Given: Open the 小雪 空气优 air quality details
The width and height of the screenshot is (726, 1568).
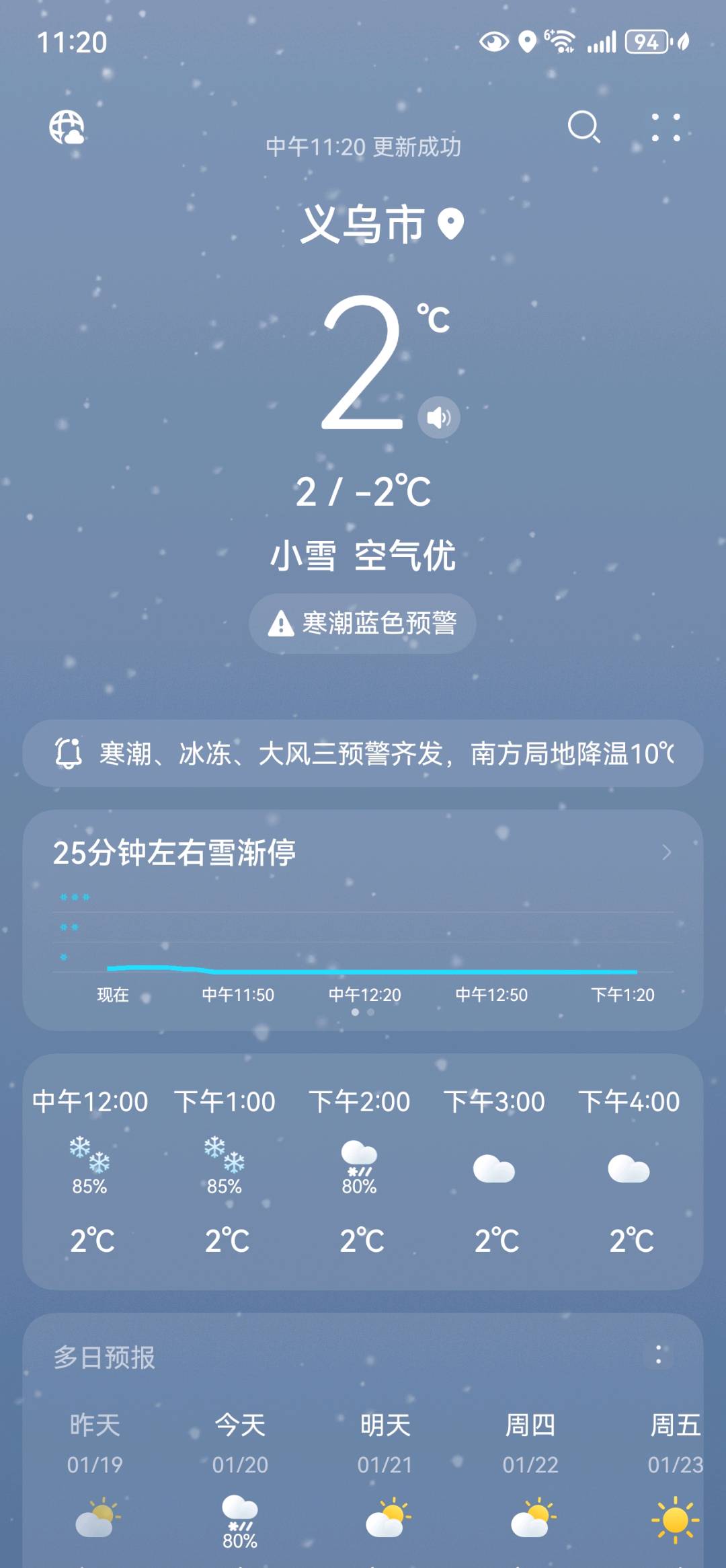Looking at the screenshot, I should click(x=363, y=556).
